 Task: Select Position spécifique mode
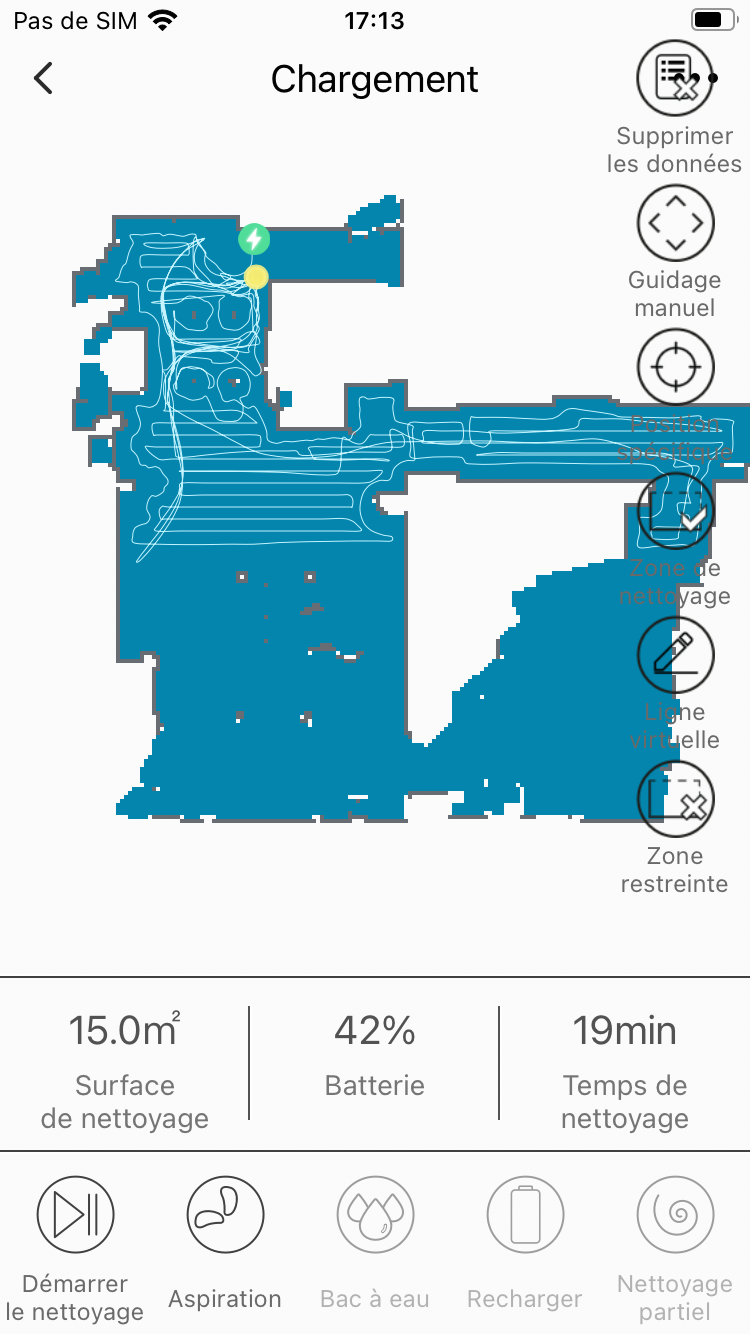(x=675, y=367)
